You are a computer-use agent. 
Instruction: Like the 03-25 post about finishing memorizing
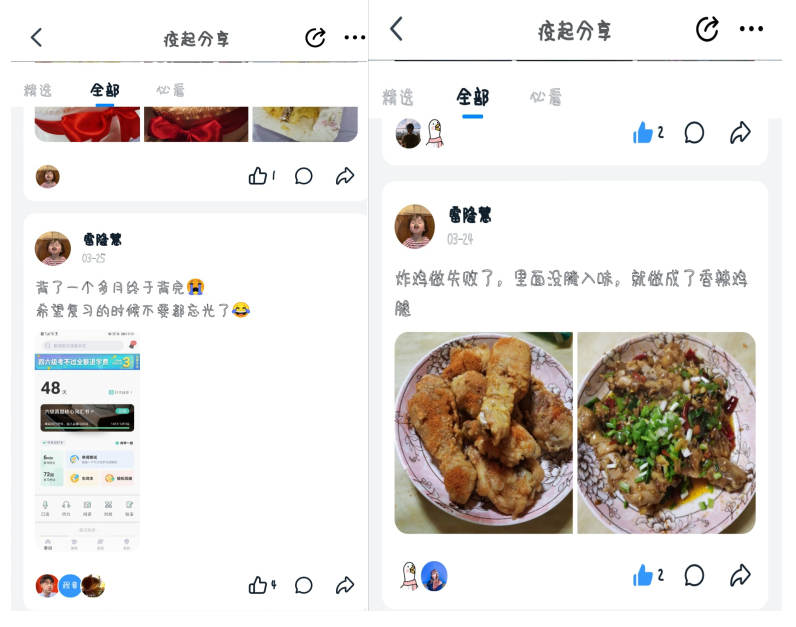click(258, 586)
